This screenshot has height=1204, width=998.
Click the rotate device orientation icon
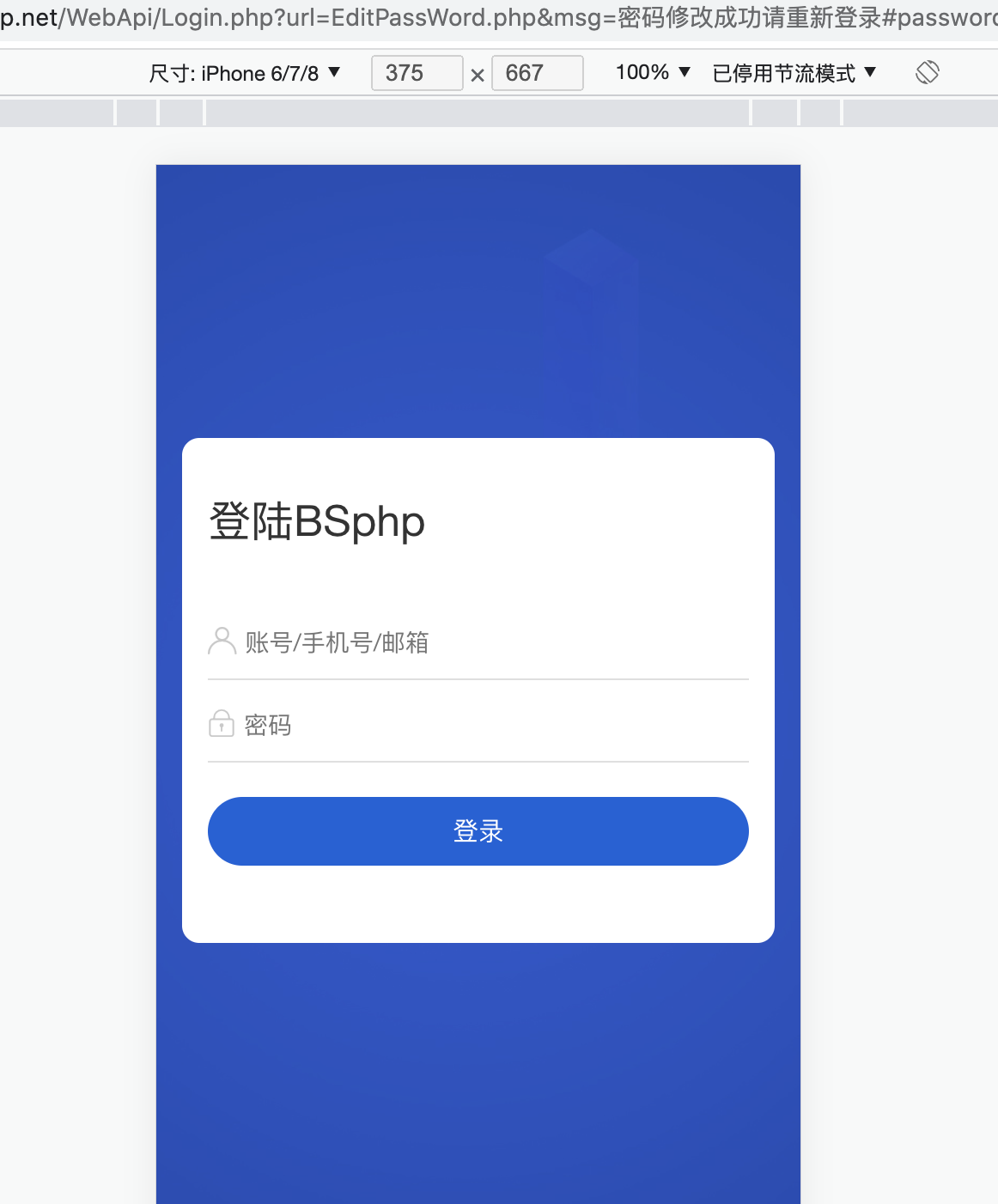[928, 72]
